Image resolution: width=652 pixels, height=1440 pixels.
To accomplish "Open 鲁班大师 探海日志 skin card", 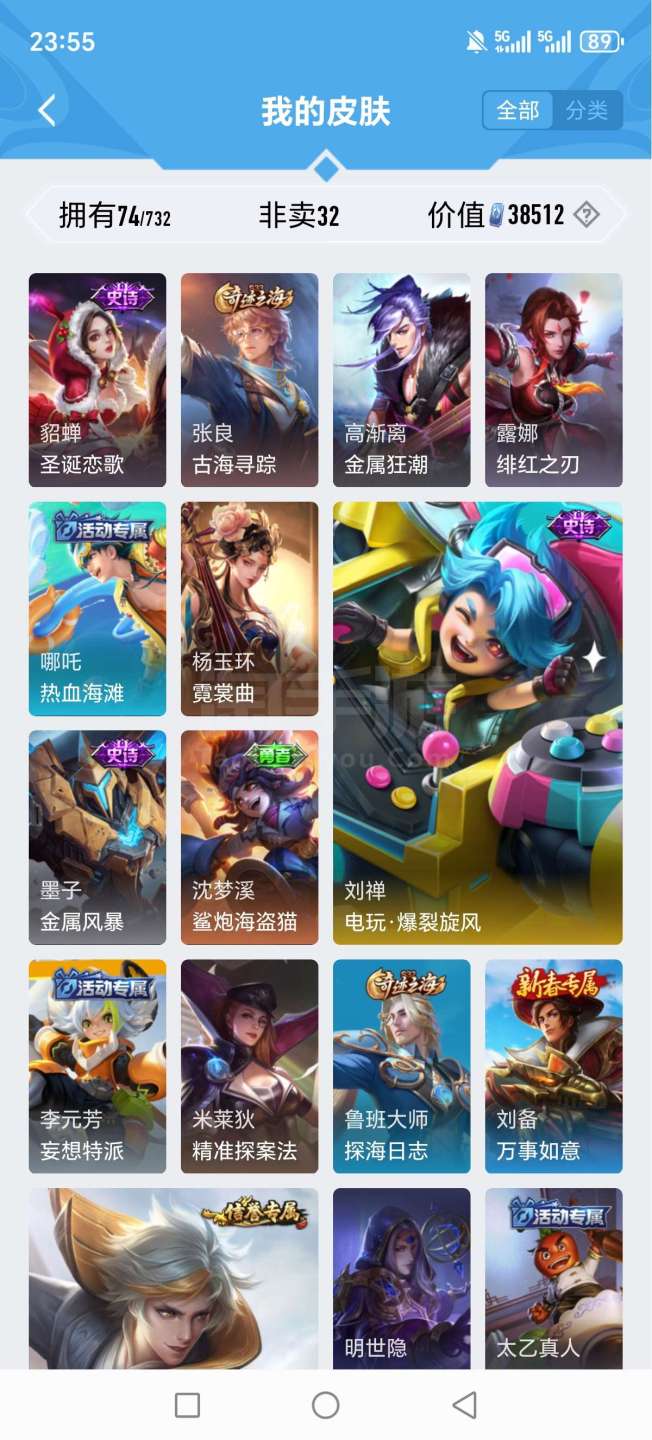I will click(x=401, y=1066).
